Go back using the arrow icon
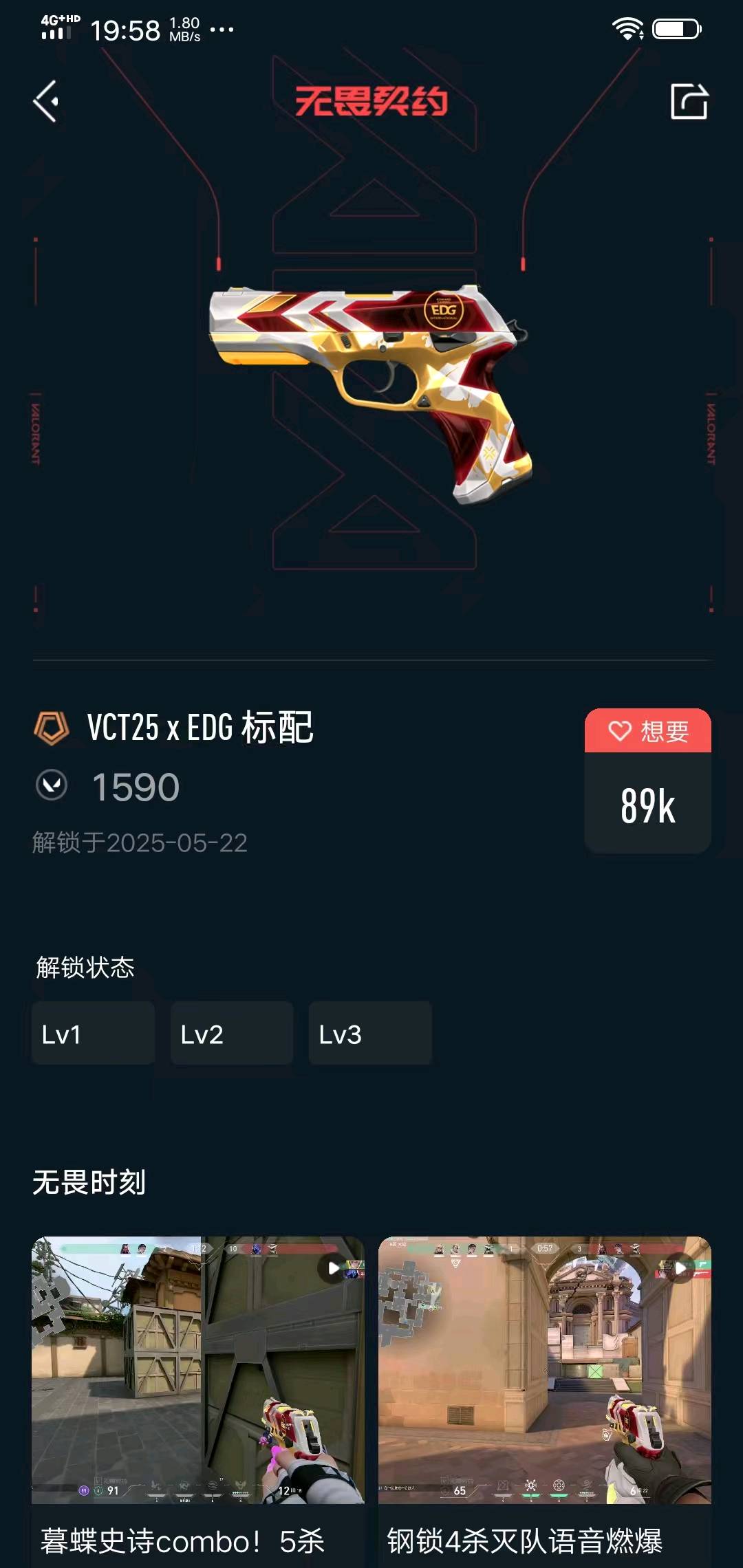Viewport: 743px width, 1568px height. pos(46,101)
